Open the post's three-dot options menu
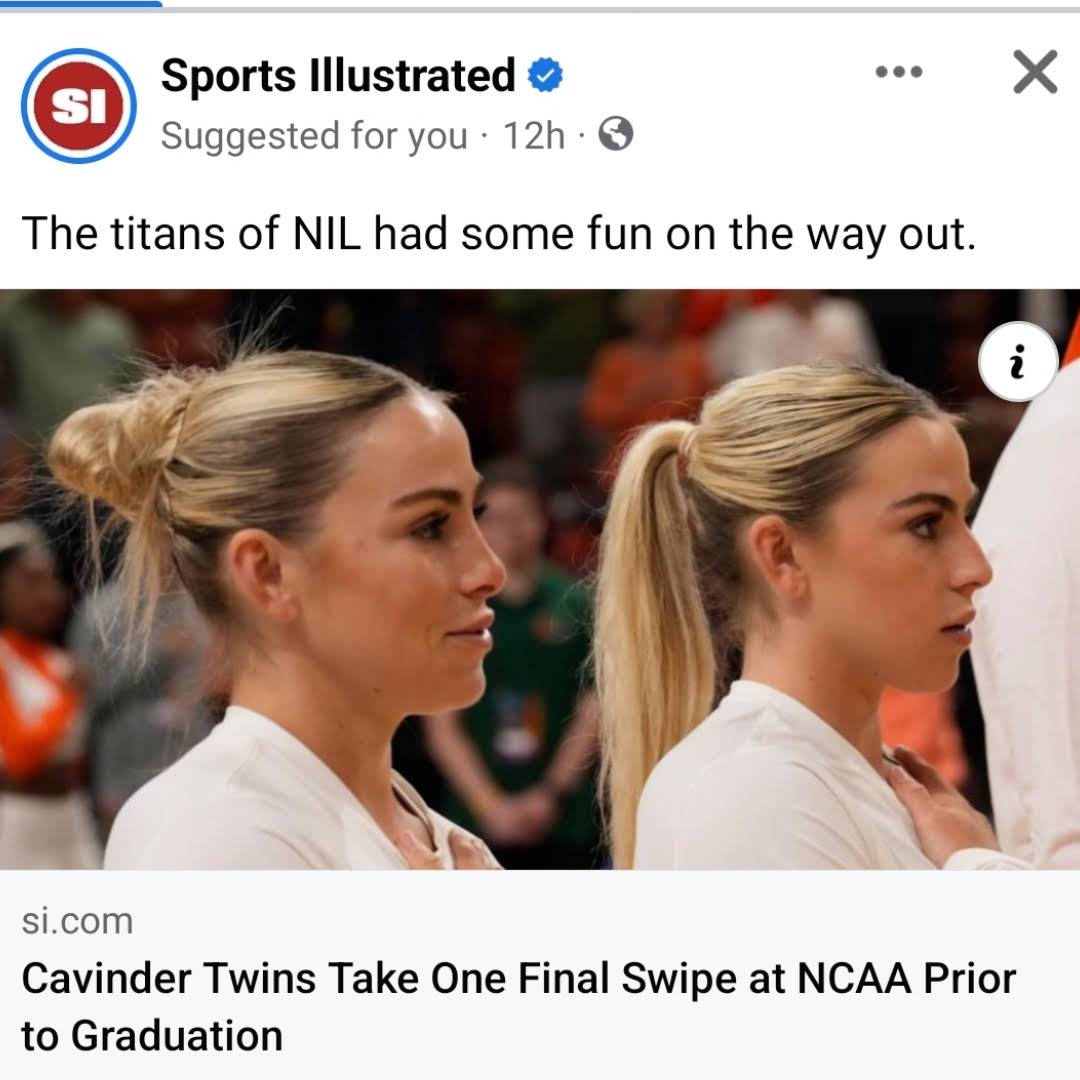This screenshot has height=1080, width=1080. pos(898,73)
